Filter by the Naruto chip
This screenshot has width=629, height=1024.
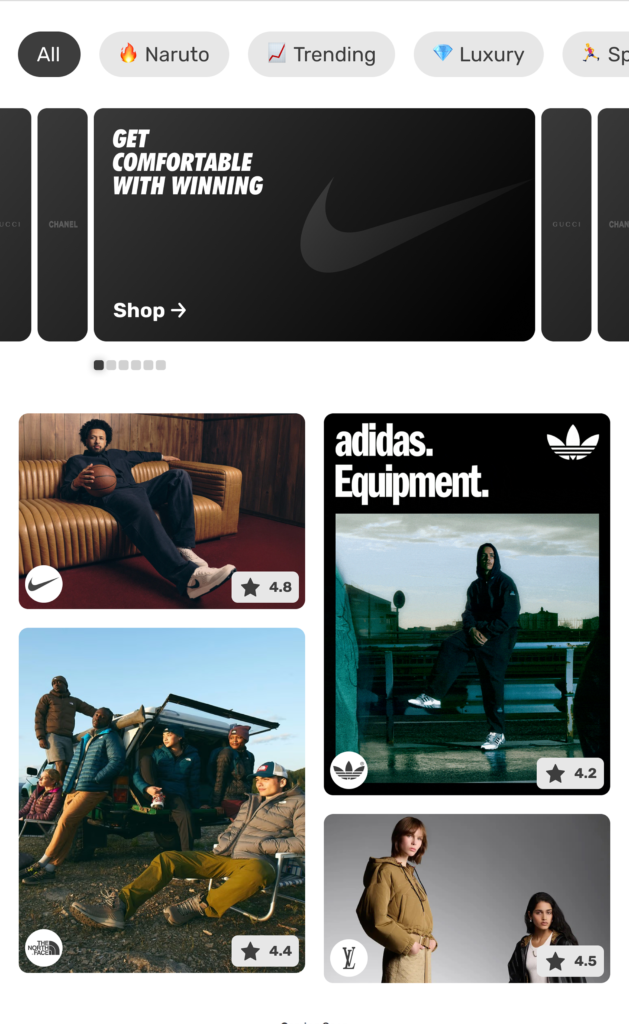[164, 54]
